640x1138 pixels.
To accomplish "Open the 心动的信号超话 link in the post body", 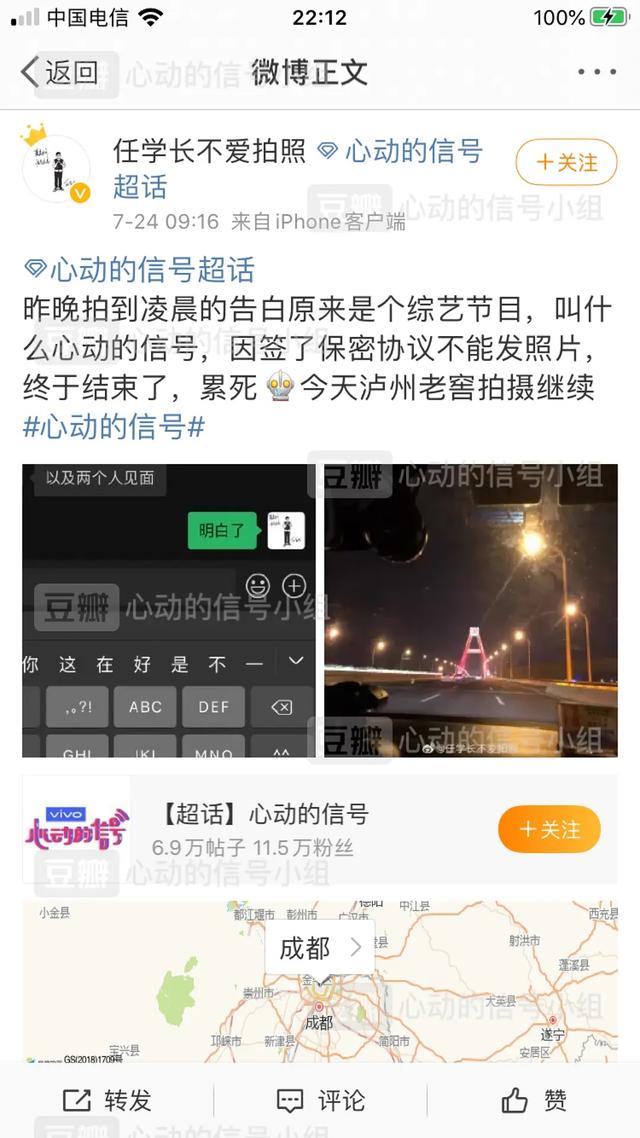I will click(x=140, y=269).
